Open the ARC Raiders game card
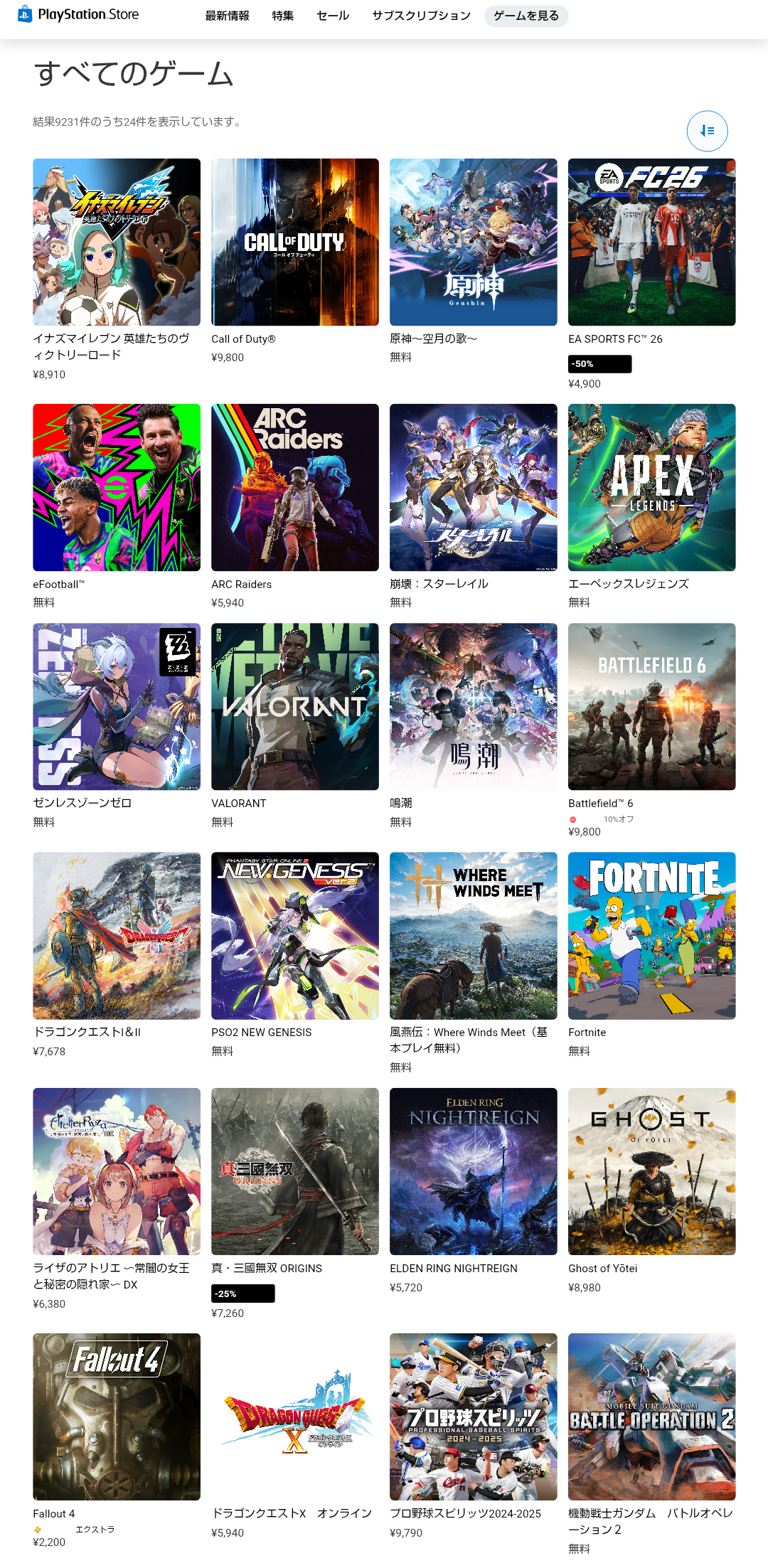 click(x=294, y=487)
